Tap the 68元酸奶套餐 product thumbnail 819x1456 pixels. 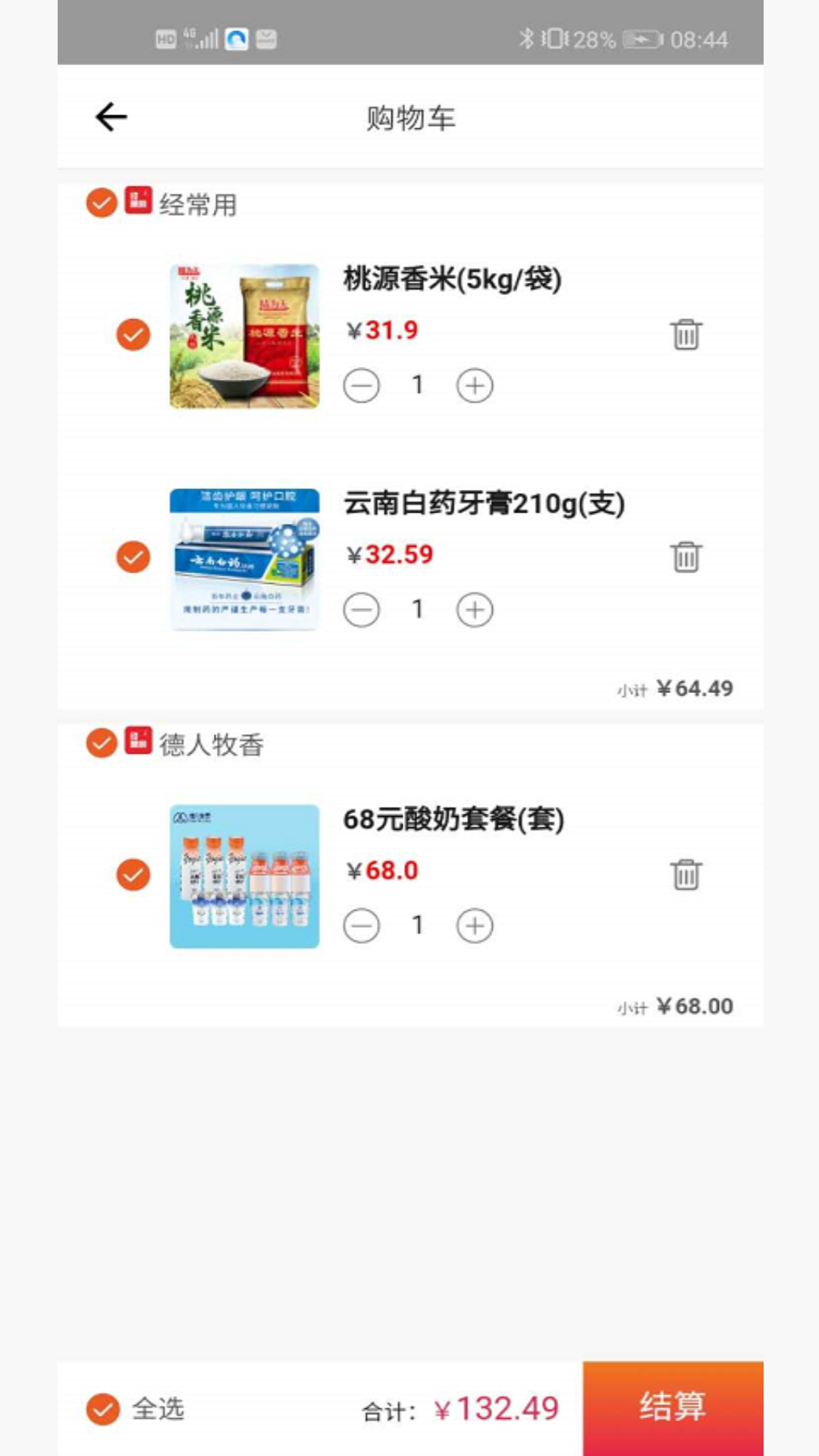coord(244,874)
